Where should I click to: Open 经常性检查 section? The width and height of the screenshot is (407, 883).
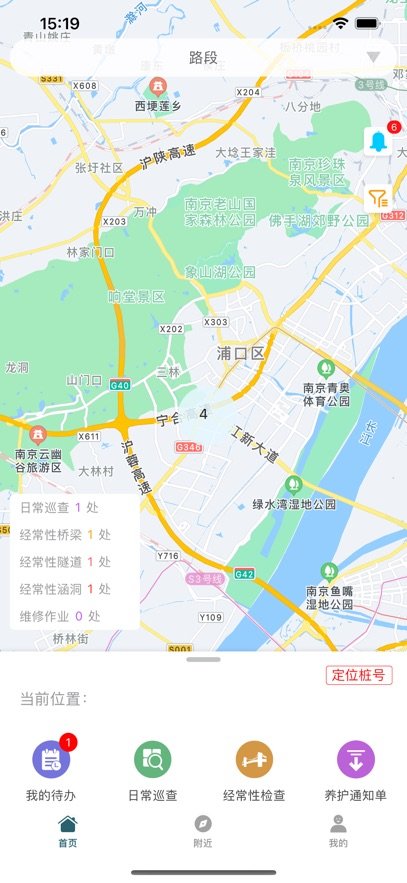[254, 771]
